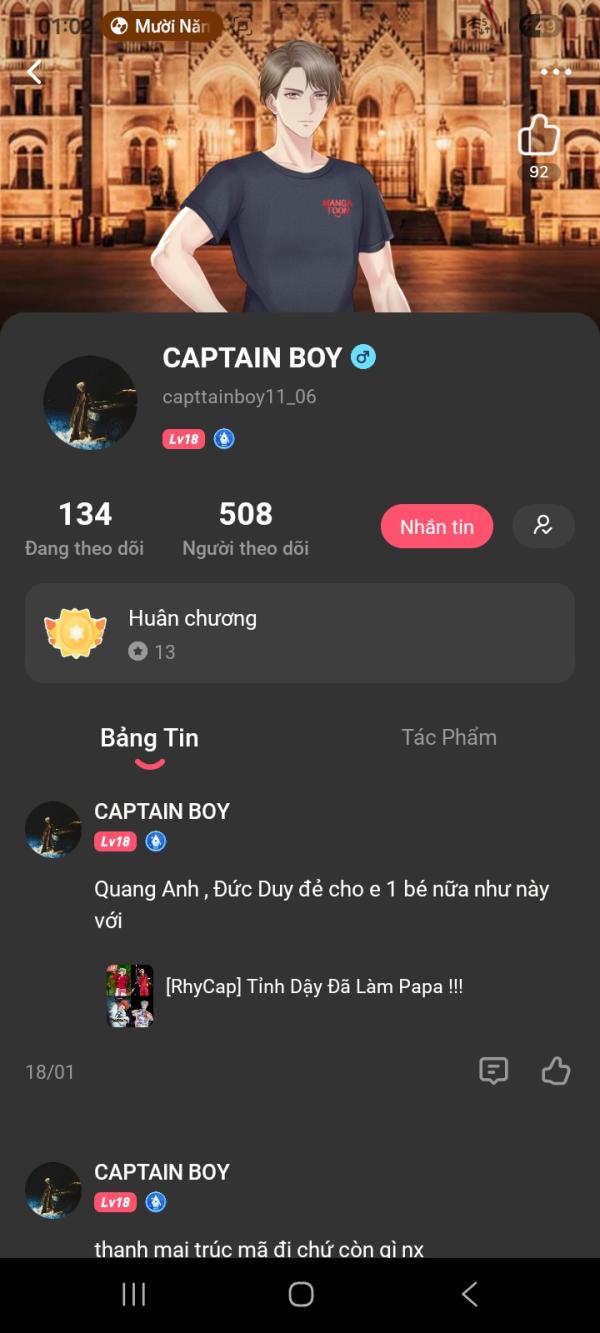Open the three-dot overflow menu
The width and height of the screenshot is (600, 1333).
coord(555,72)
